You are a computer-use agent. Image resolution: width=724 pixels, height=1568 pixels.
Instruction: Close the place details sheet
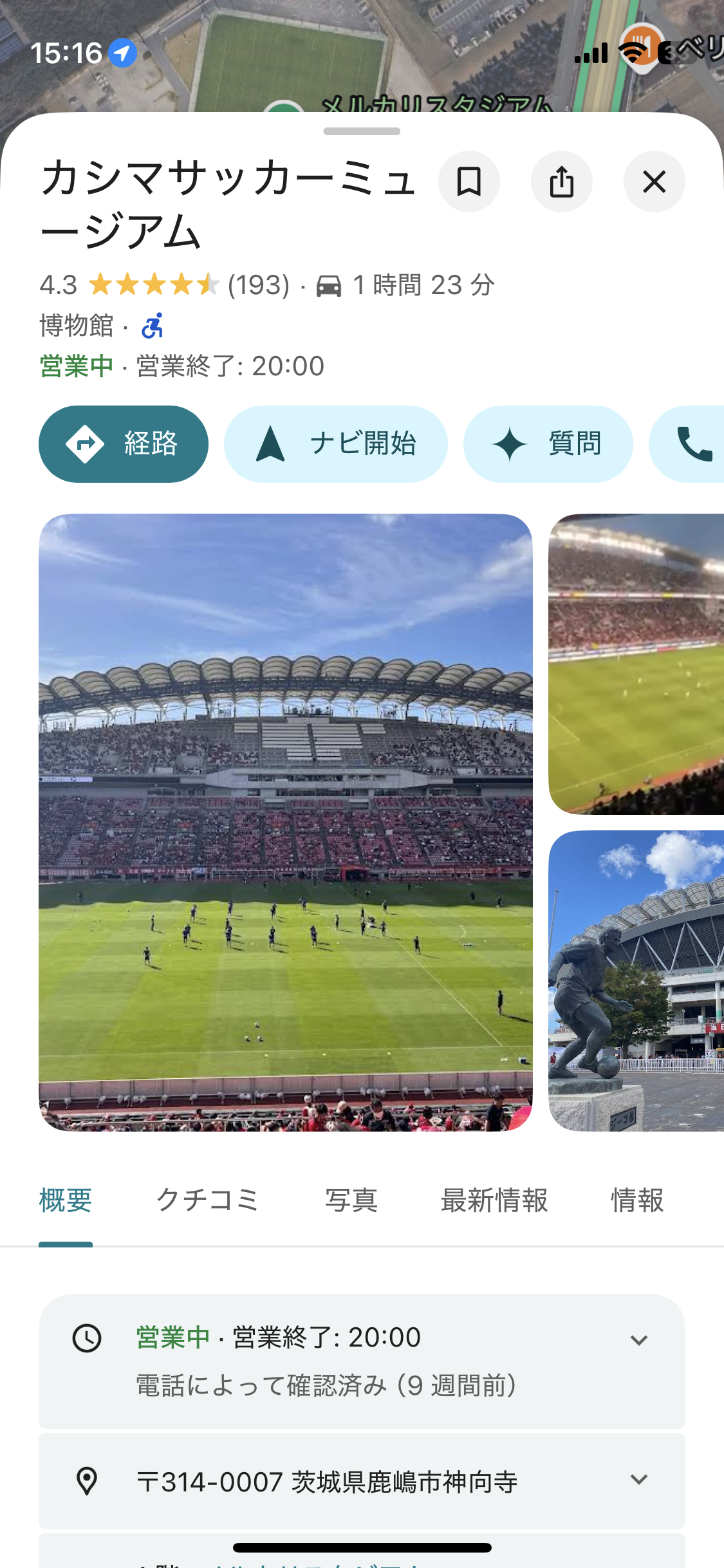tap(654, 182)
